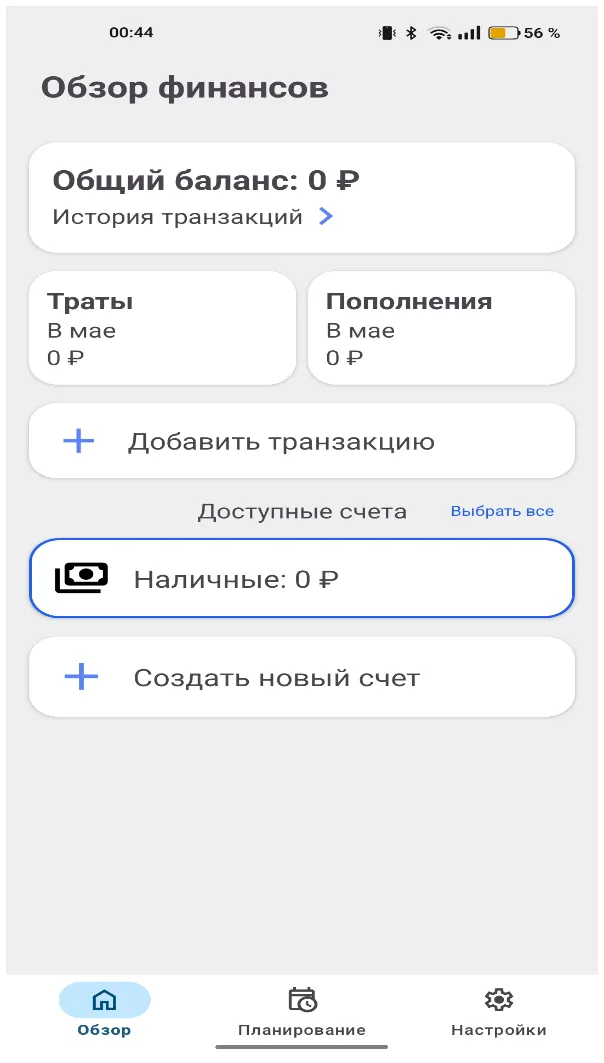The width and height of the screenshot is (604, 1063).
Task: Select the Наличные account
Action: coord(302,578)
